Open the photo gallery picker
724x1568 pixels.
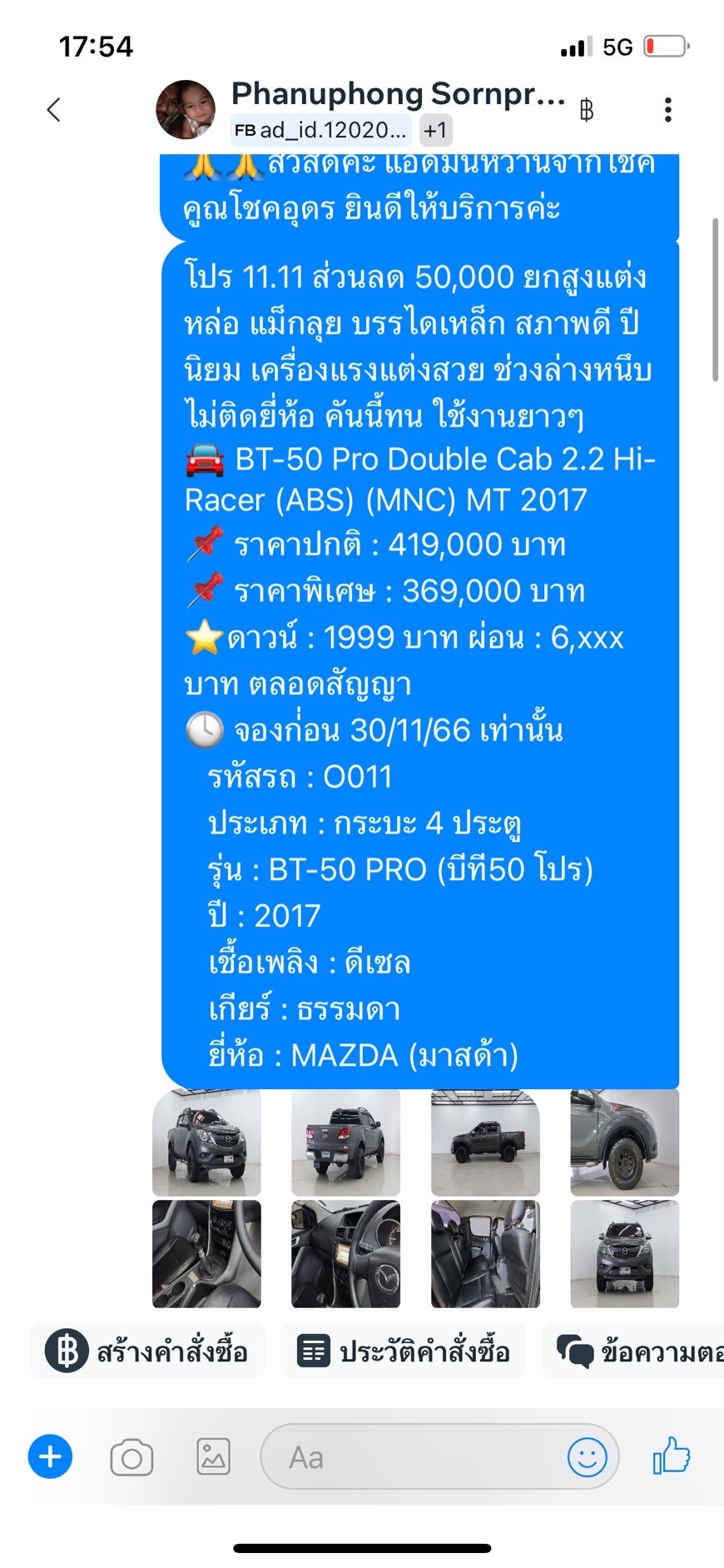(214, 1457)
